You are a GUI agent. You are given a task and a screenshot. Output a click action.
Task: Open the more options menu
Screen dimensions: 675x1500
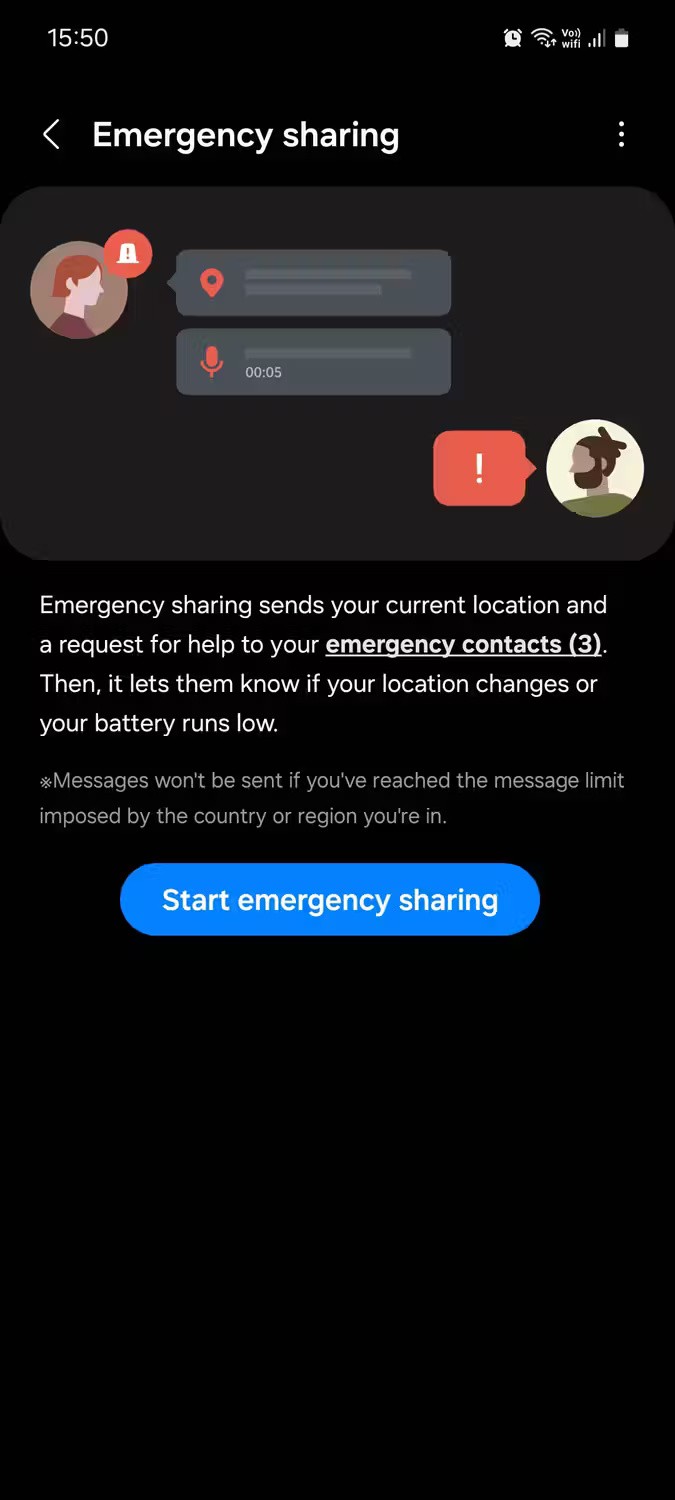621,135
